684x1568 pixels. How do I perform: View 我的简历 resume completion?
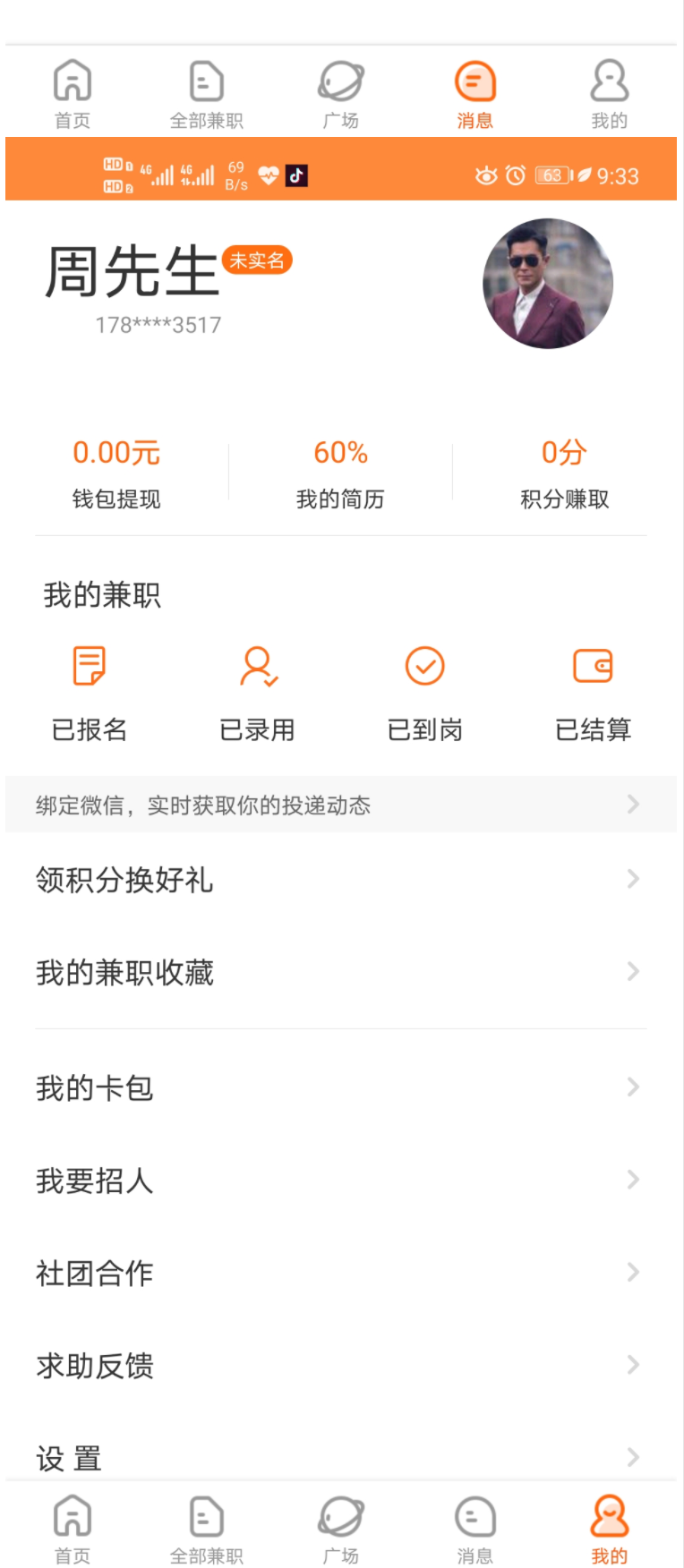340,474
